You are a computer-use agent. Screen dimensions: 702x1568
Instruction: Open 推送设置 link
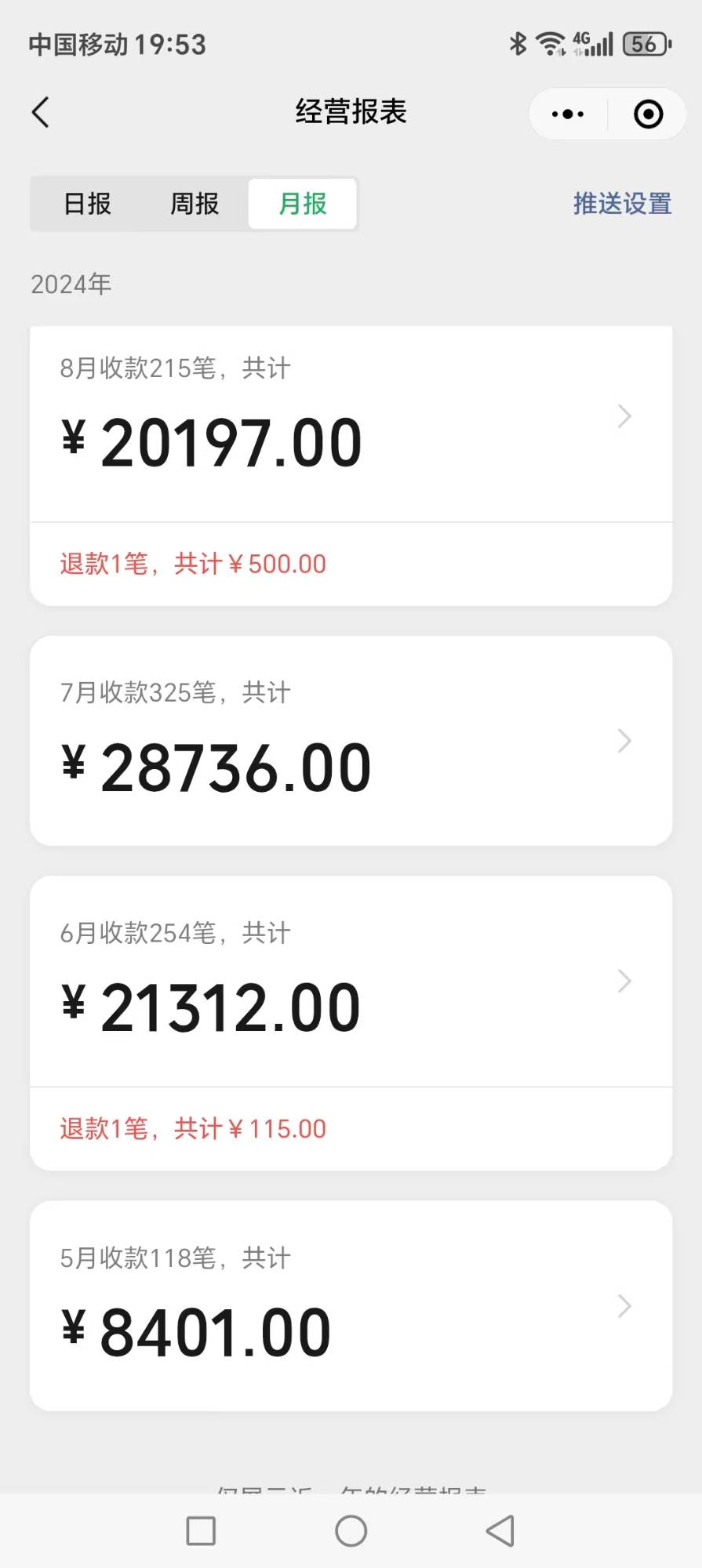pyautogui.click(x=622, y=204)
